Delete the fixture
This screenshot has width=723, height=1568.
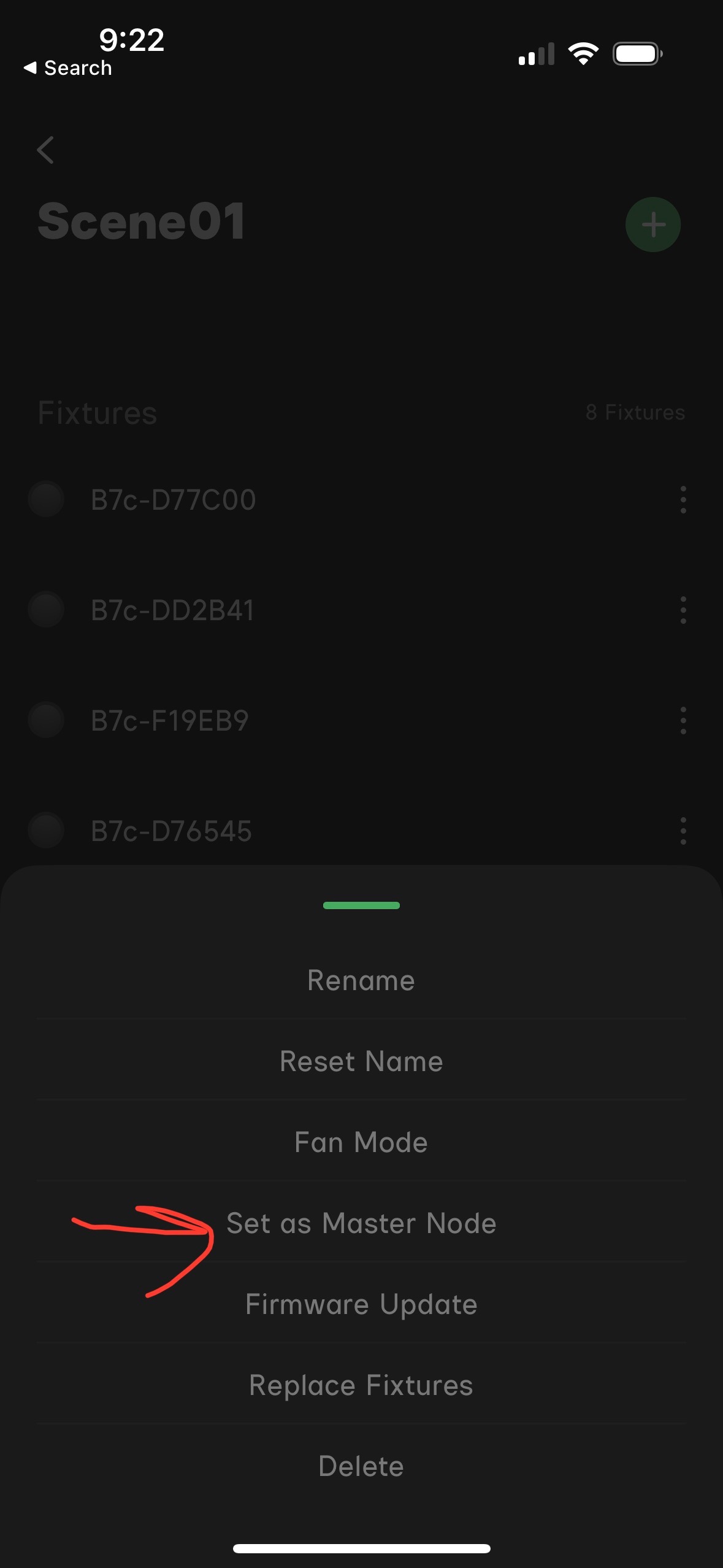[361, 1466]
